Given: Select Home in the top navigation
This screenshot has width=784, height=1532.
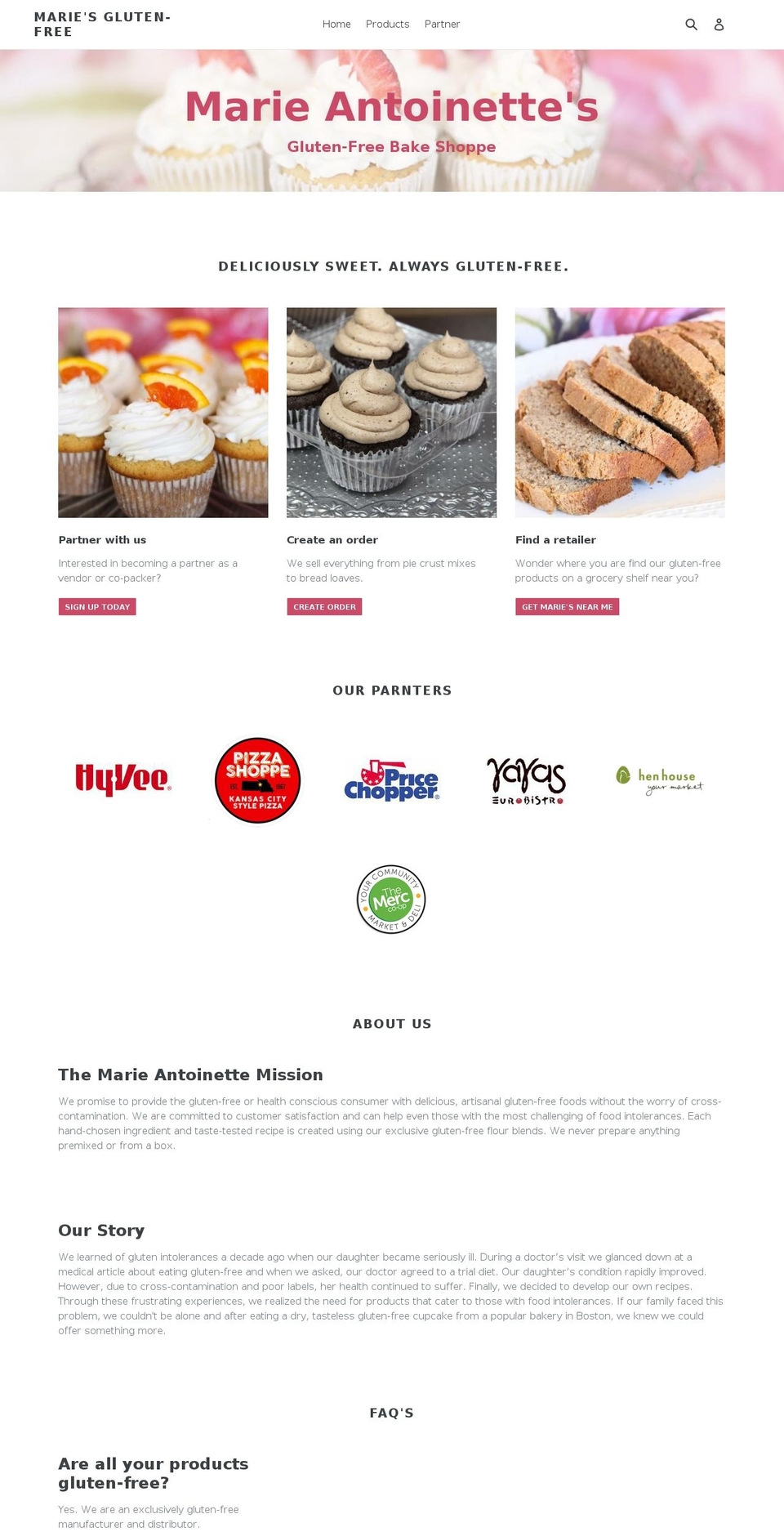Looking at the screenshot, I should point(336,25).
